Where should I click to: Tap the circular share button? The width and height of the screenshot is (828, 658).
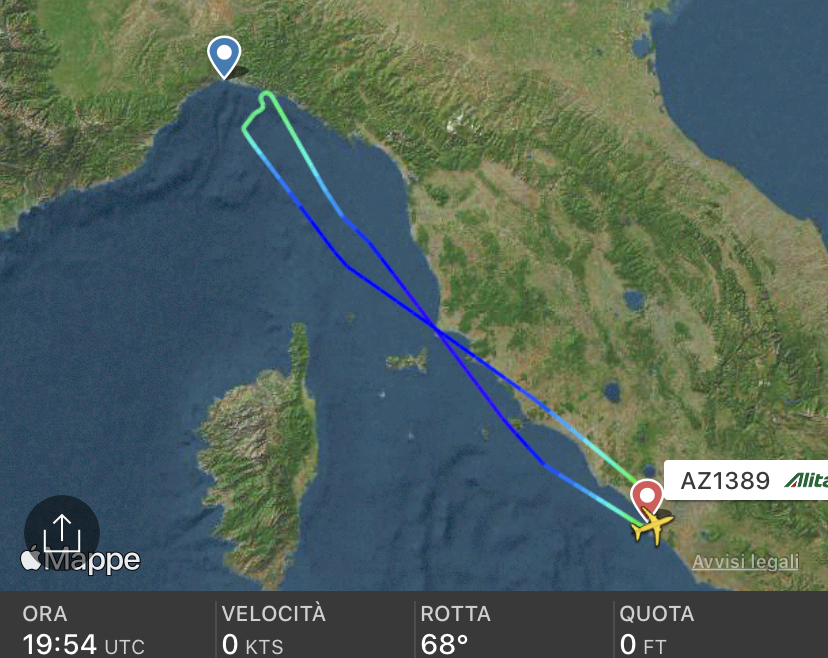point(61,531)
